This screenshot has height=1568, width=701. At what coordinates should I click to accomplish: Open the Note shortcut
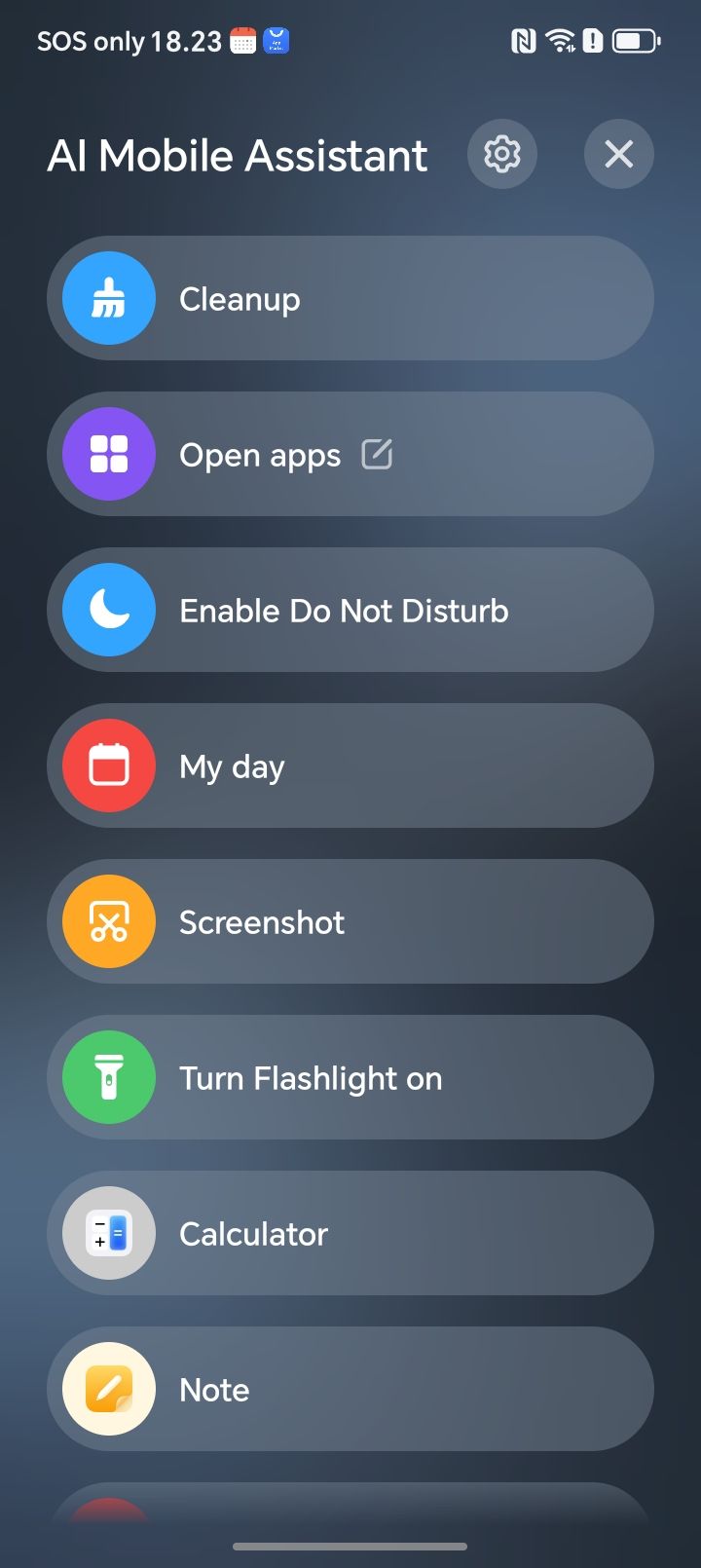(x=350, y=1389)
